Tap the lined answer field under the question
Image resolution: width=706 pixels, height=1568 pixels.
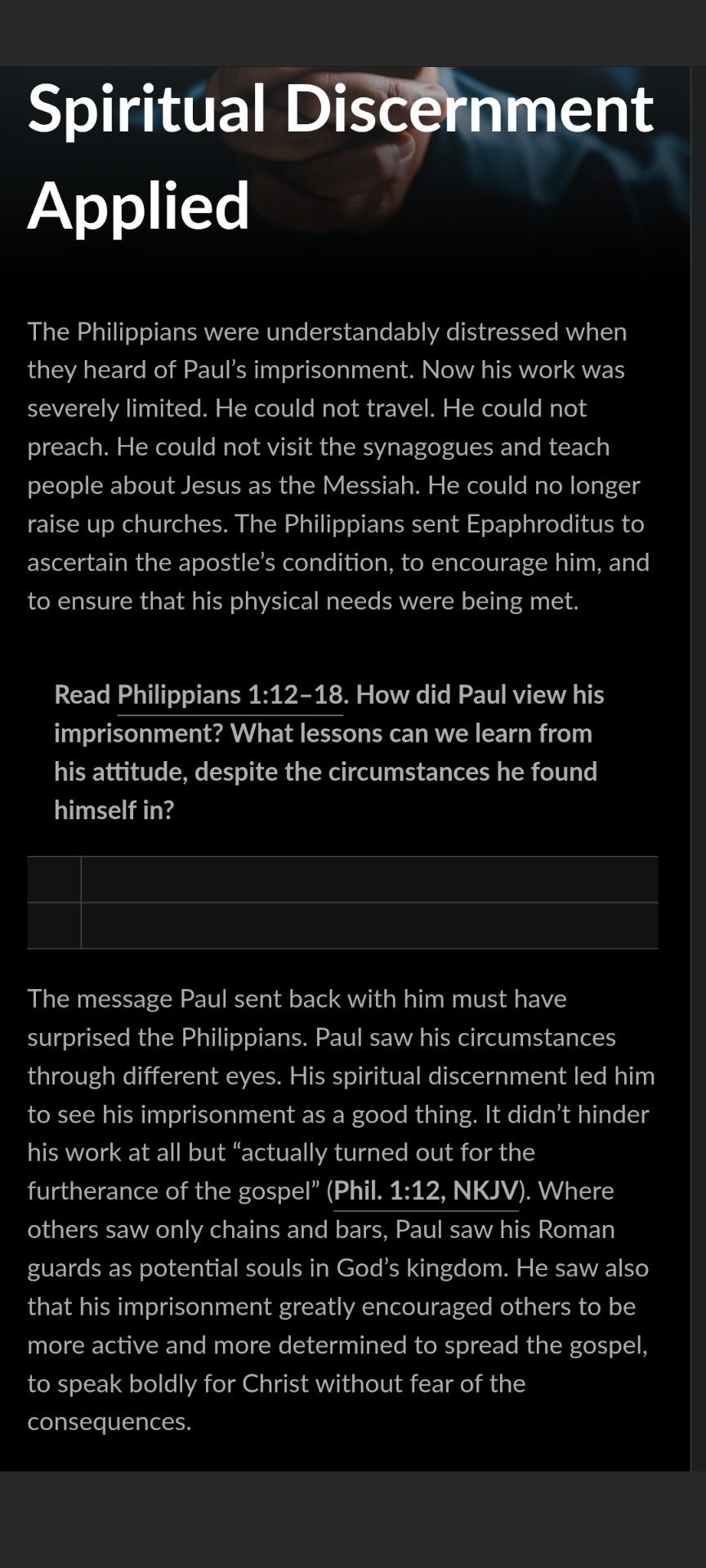(x=369, y=880)
